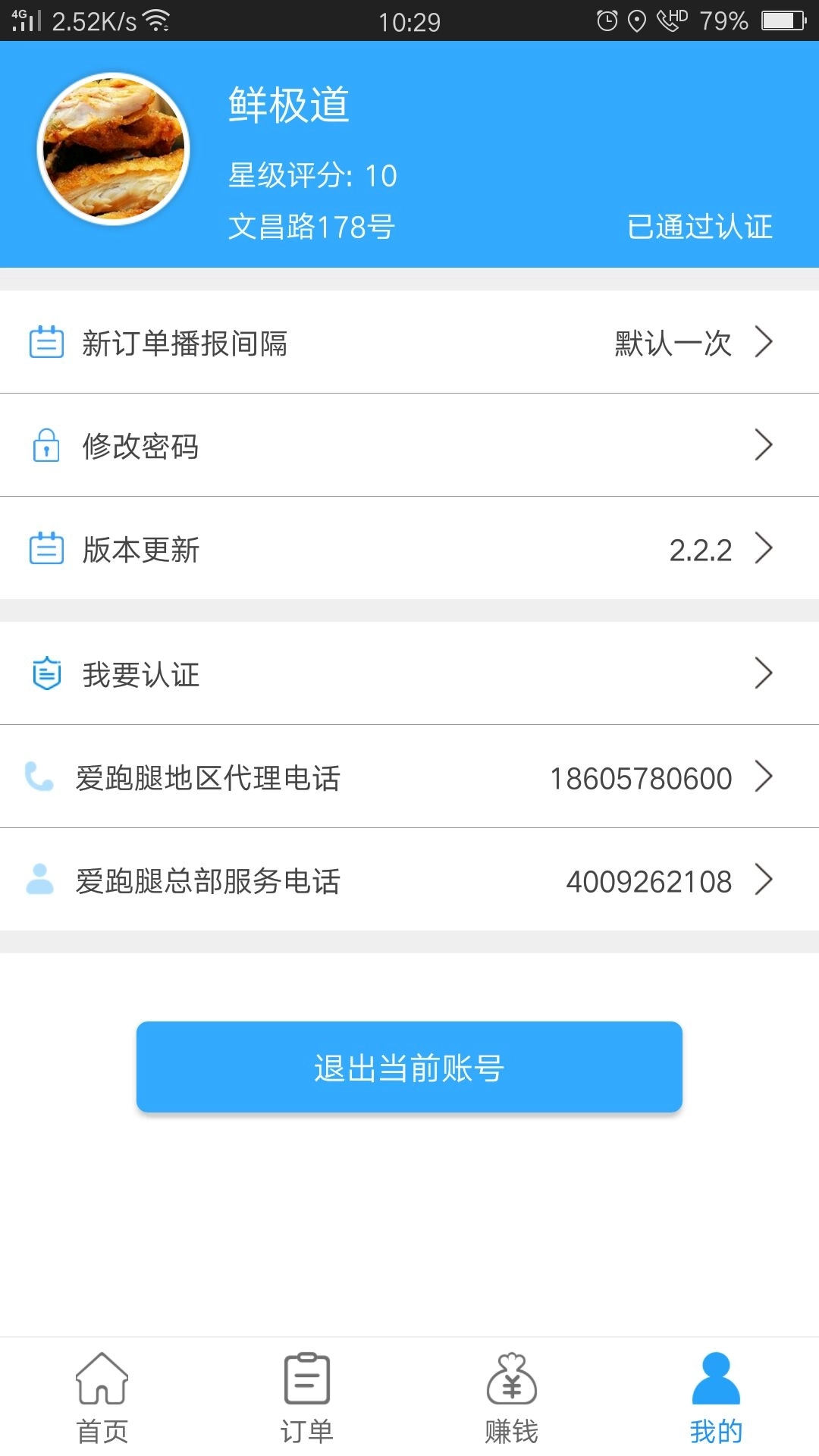
Task: Call the number 18605780600 row
Action: pyautogui.click(x=409, y=778)
